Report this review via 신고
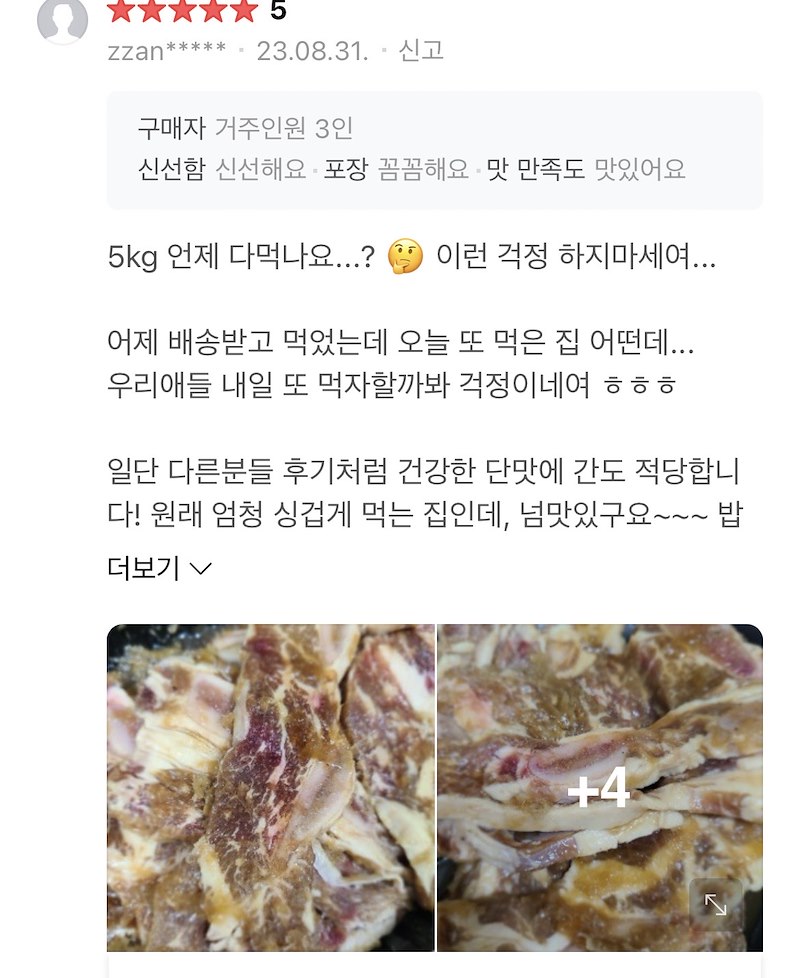800x978 pixels. [x=421, y=50]
